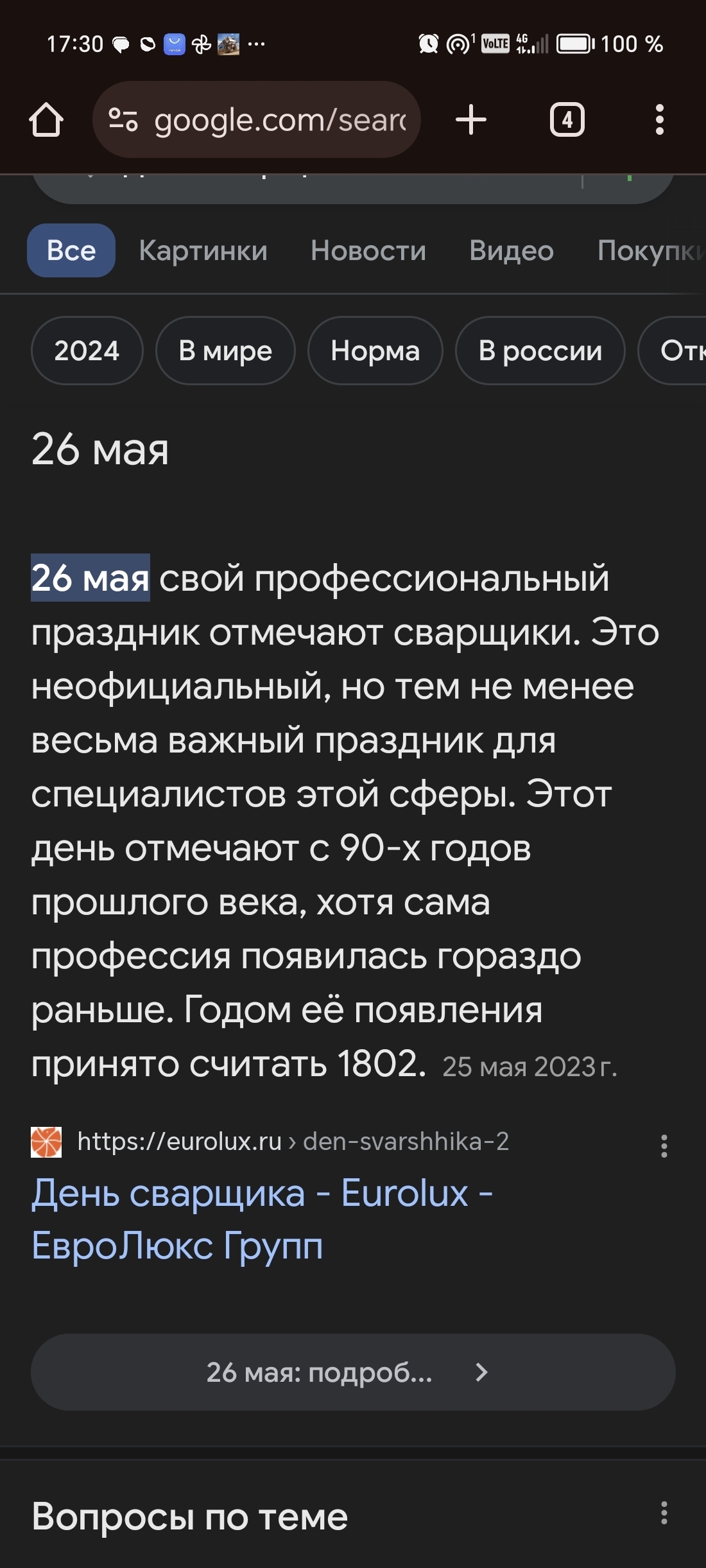Open the tab switcher showing 4 tabs

click(567, 120)
